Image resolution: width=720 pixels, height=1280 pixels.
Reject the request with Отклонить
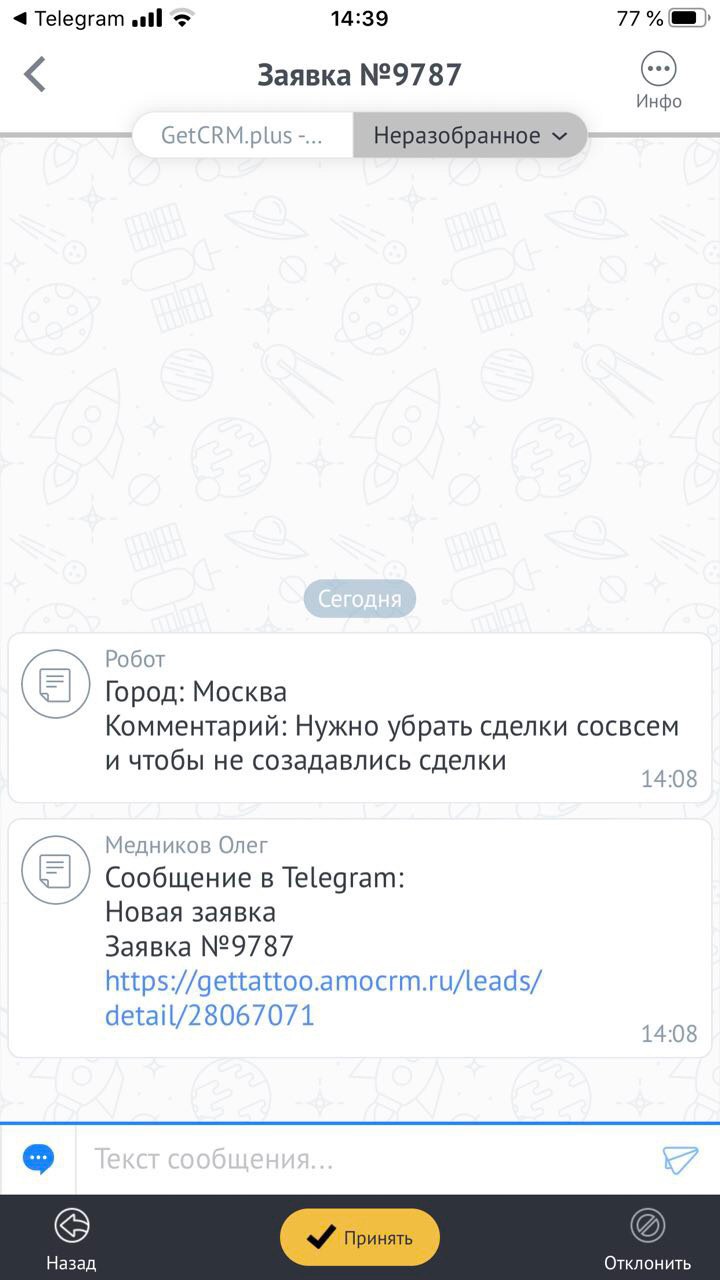pos(647,1240)
